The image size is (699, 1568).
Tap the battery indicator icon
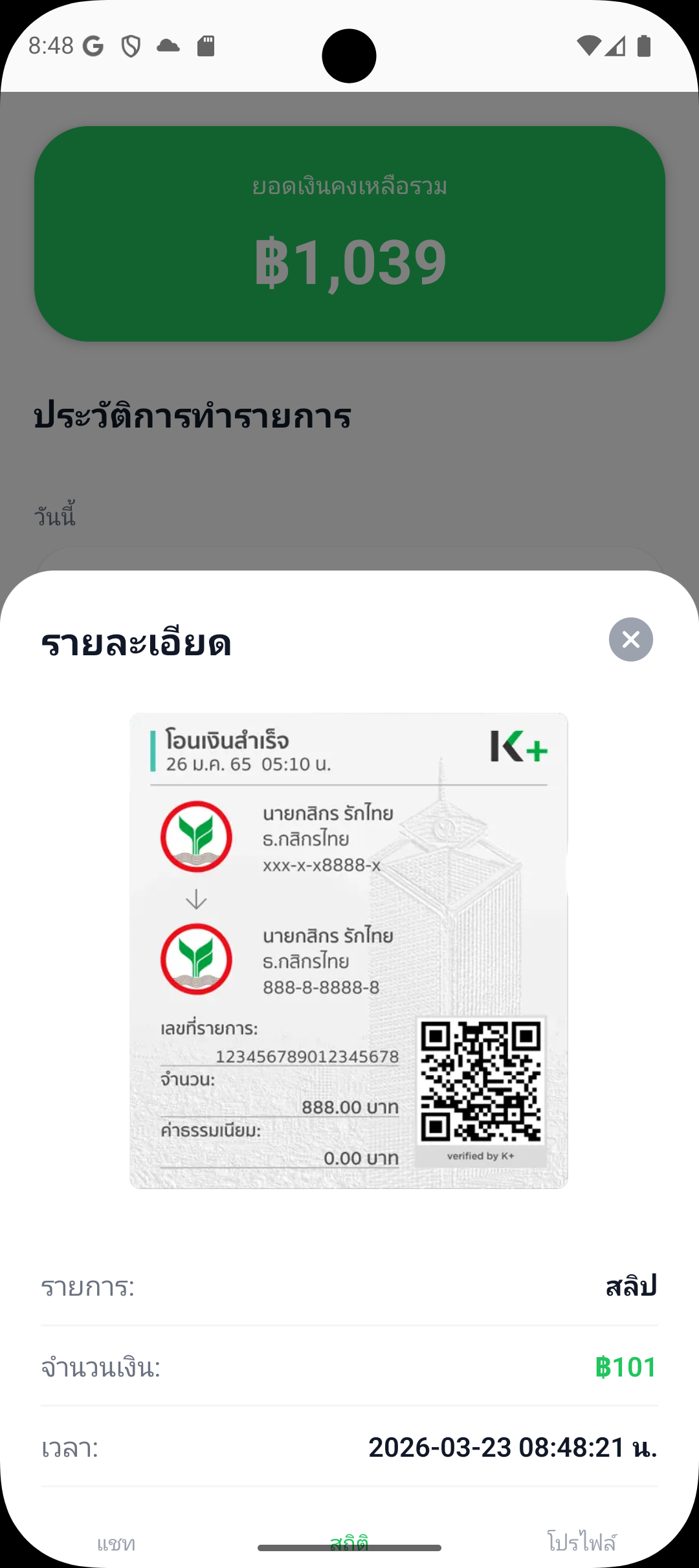pyautogui.click(x=645, y=45)
